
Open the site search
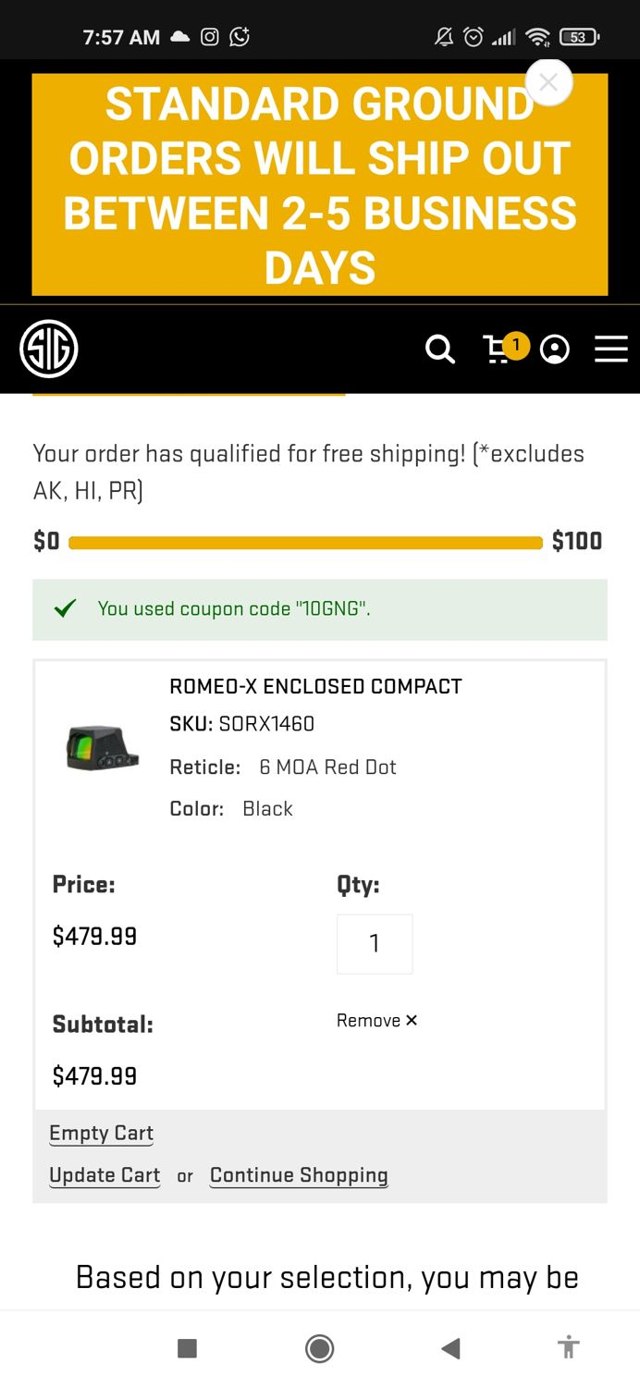tap(440, 349)
